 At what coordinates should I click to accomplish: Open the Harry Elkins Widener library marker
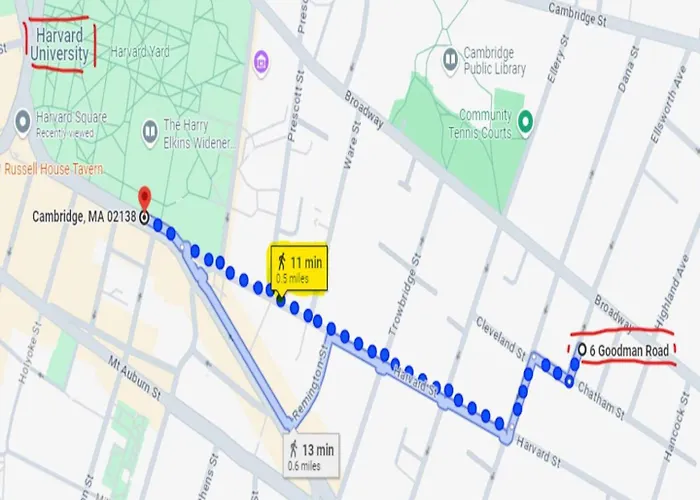point(150,127)
